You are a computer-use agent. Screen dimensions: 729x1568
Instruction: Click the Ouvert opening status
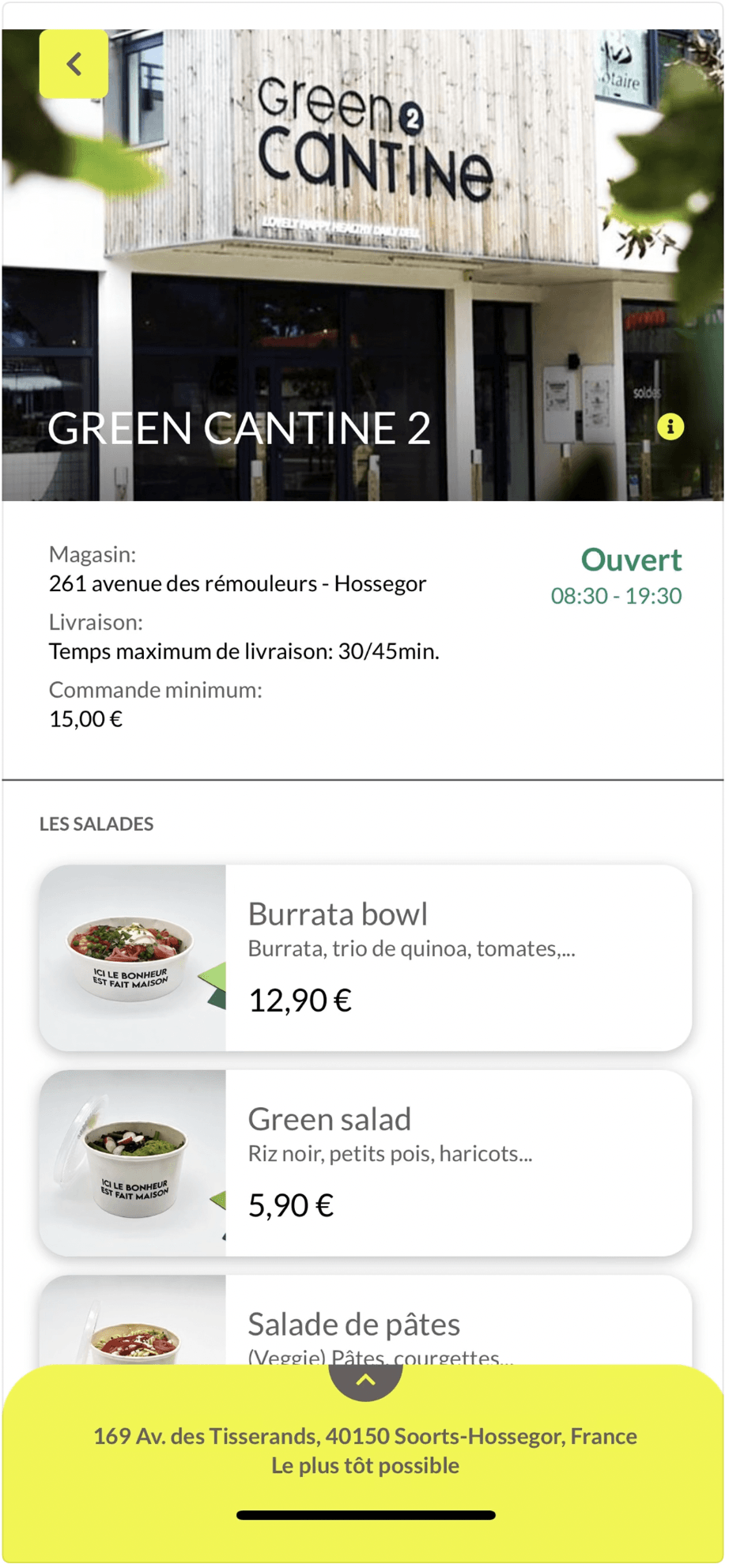point(631,561)
